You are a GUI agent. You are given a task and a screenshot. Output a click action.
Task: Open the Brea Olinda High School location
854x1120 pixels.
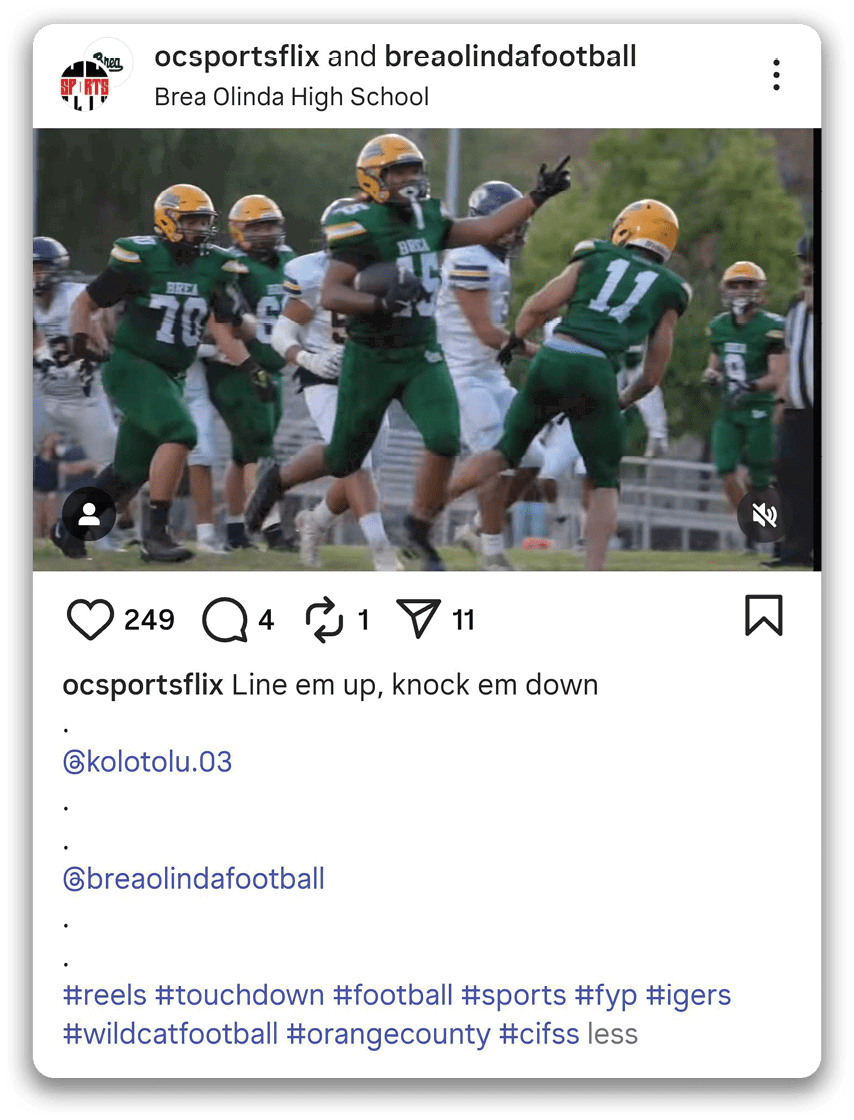[291, 97]
